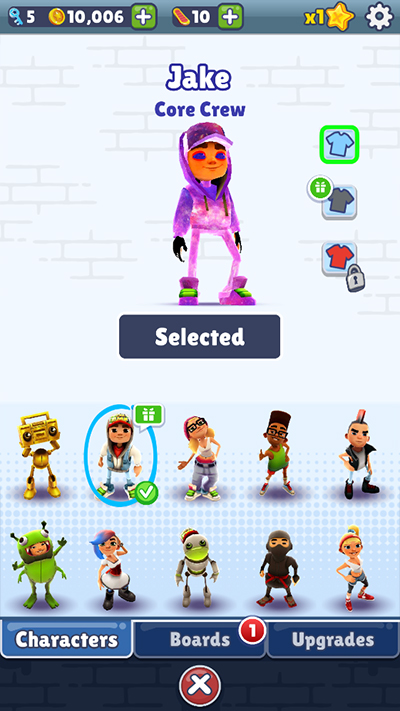The image size is (400, 711).
Task: Open the settings gear
Action: point(379,17)
